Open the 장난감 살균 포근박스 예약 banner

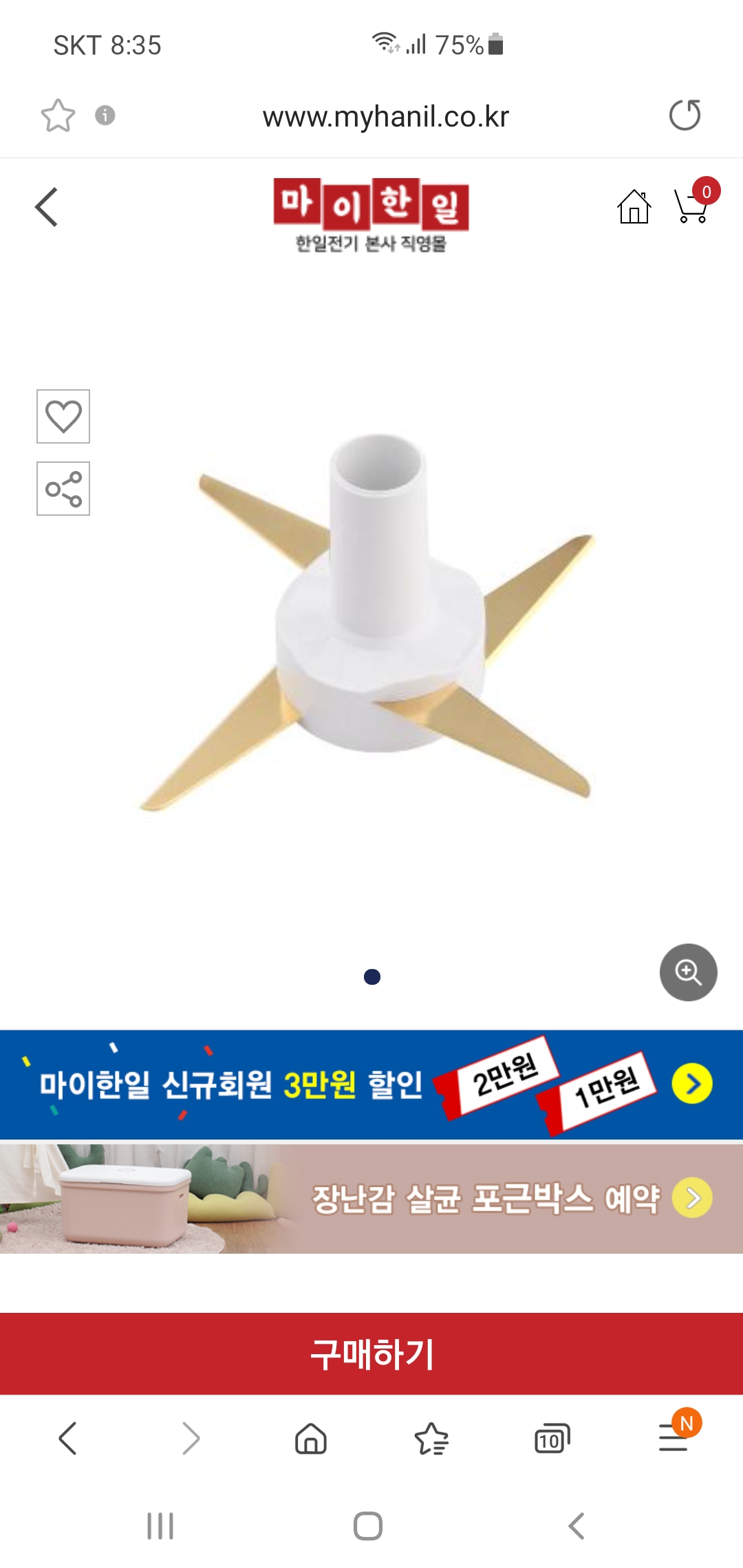pos(371,1199)
